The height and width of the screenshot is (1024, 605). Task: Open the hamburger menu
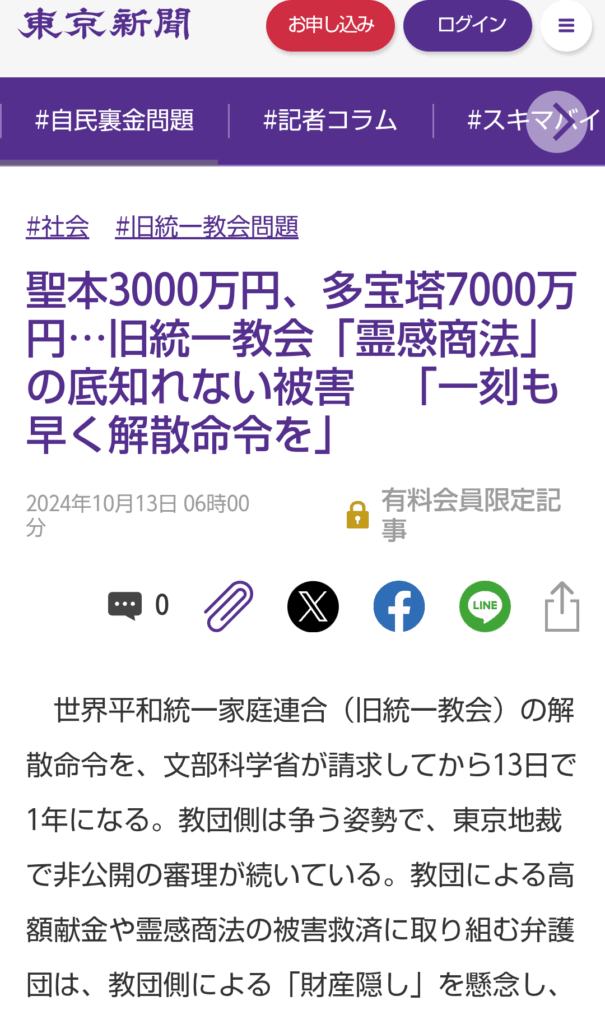click(566, 26)
